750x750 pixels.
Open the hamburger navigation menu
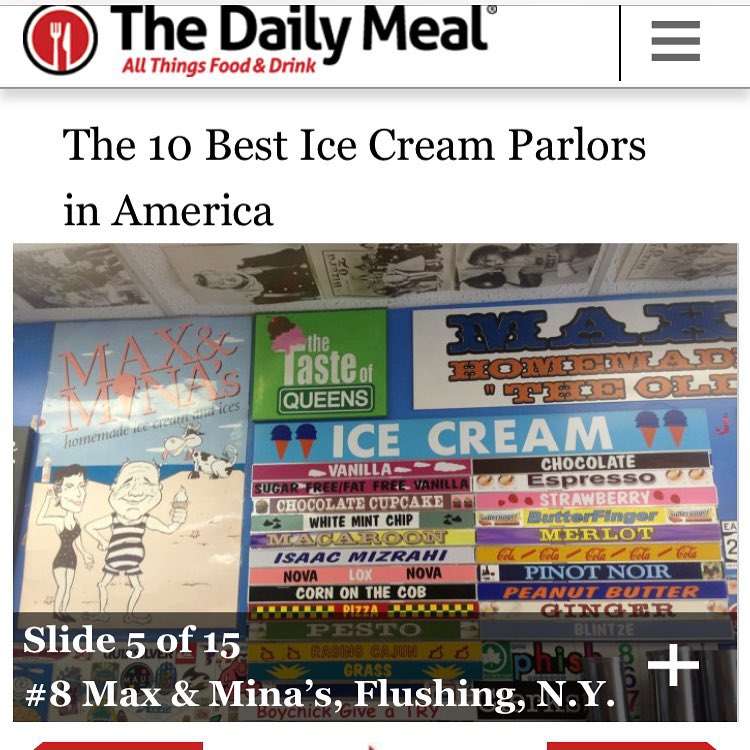point(675,41)
